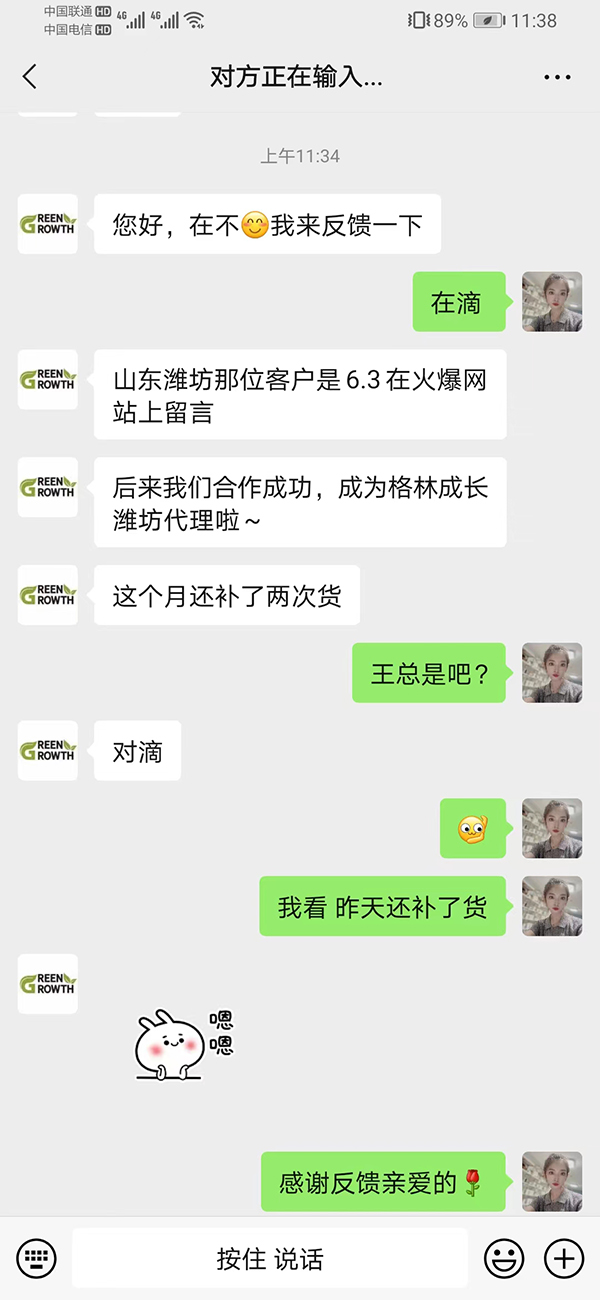Open the chat's three-dot menu

[x=556, y=77]
